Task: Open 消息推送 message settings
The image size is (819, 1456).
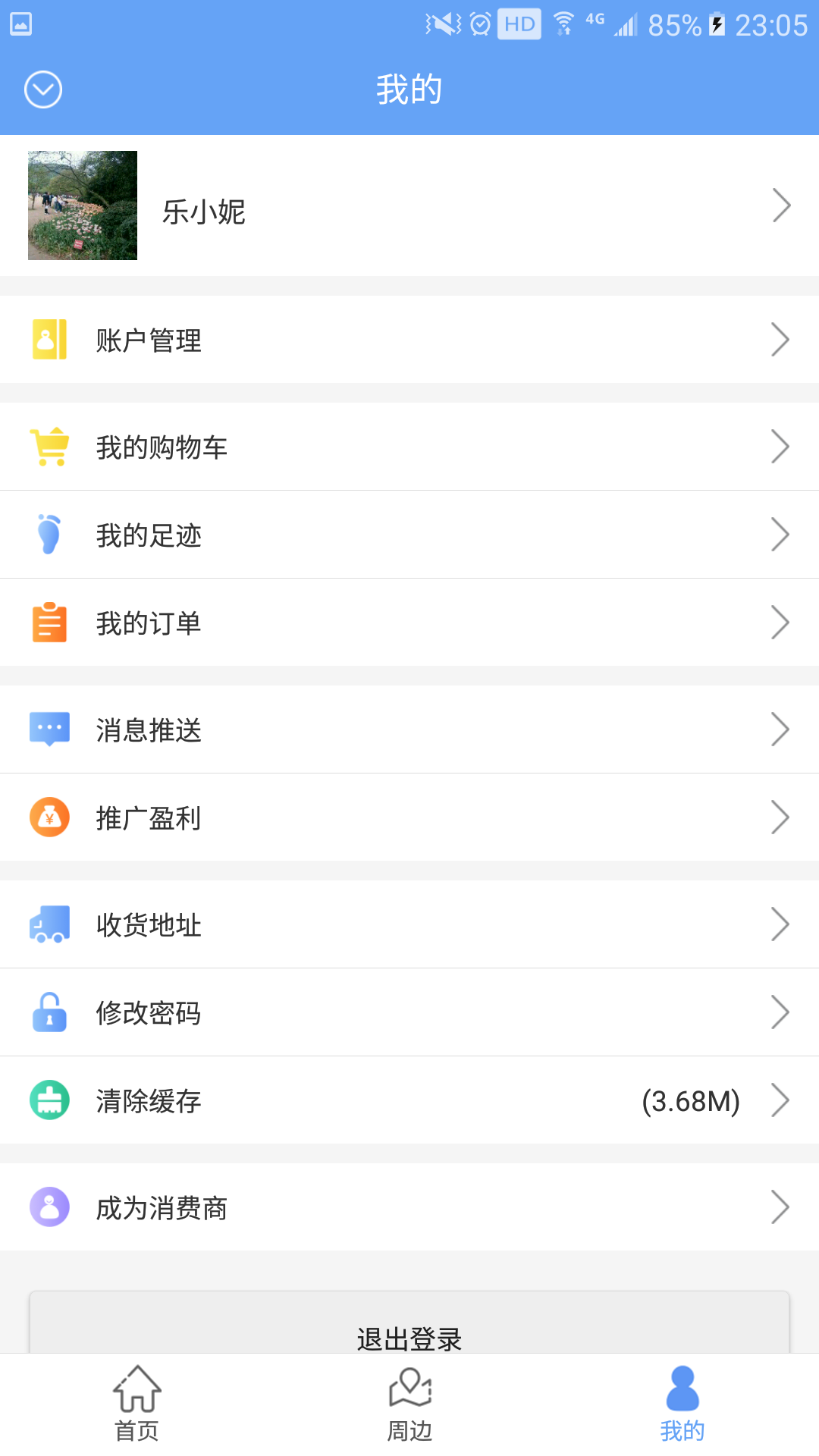Action: pyautogui.click(x=409, y=730)
